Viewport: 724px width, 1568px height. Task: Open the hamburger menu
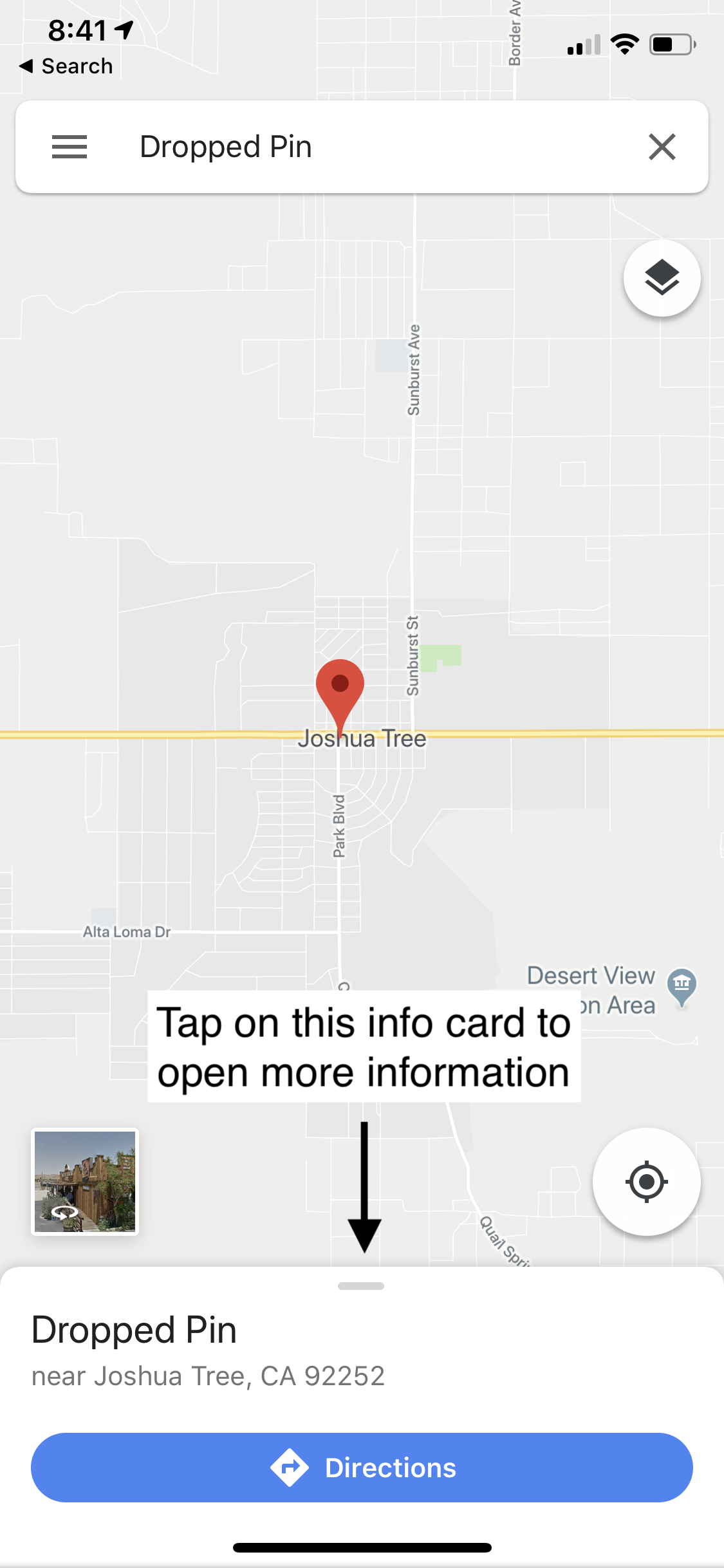point(70,147)
